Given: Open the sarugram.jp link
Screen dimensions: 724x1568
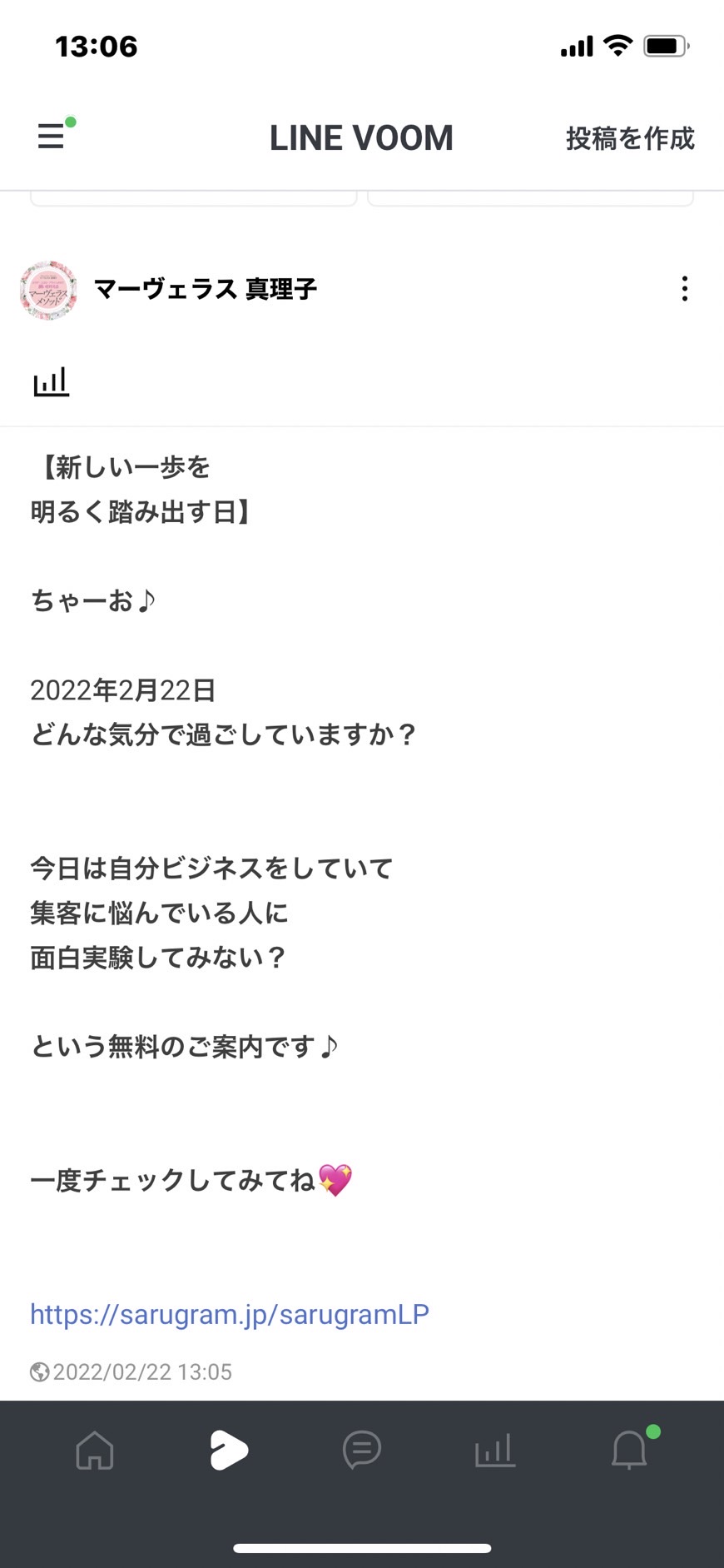Looking at the screenshot, I should click(230, 1313).
